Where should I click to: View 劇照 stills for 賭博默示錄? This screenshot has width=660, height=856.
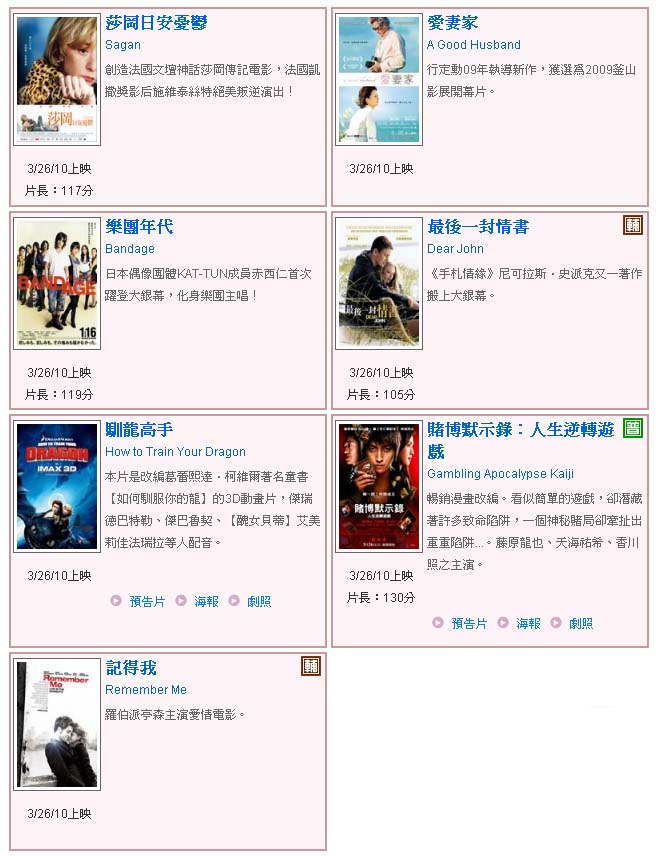coord(581,623)
